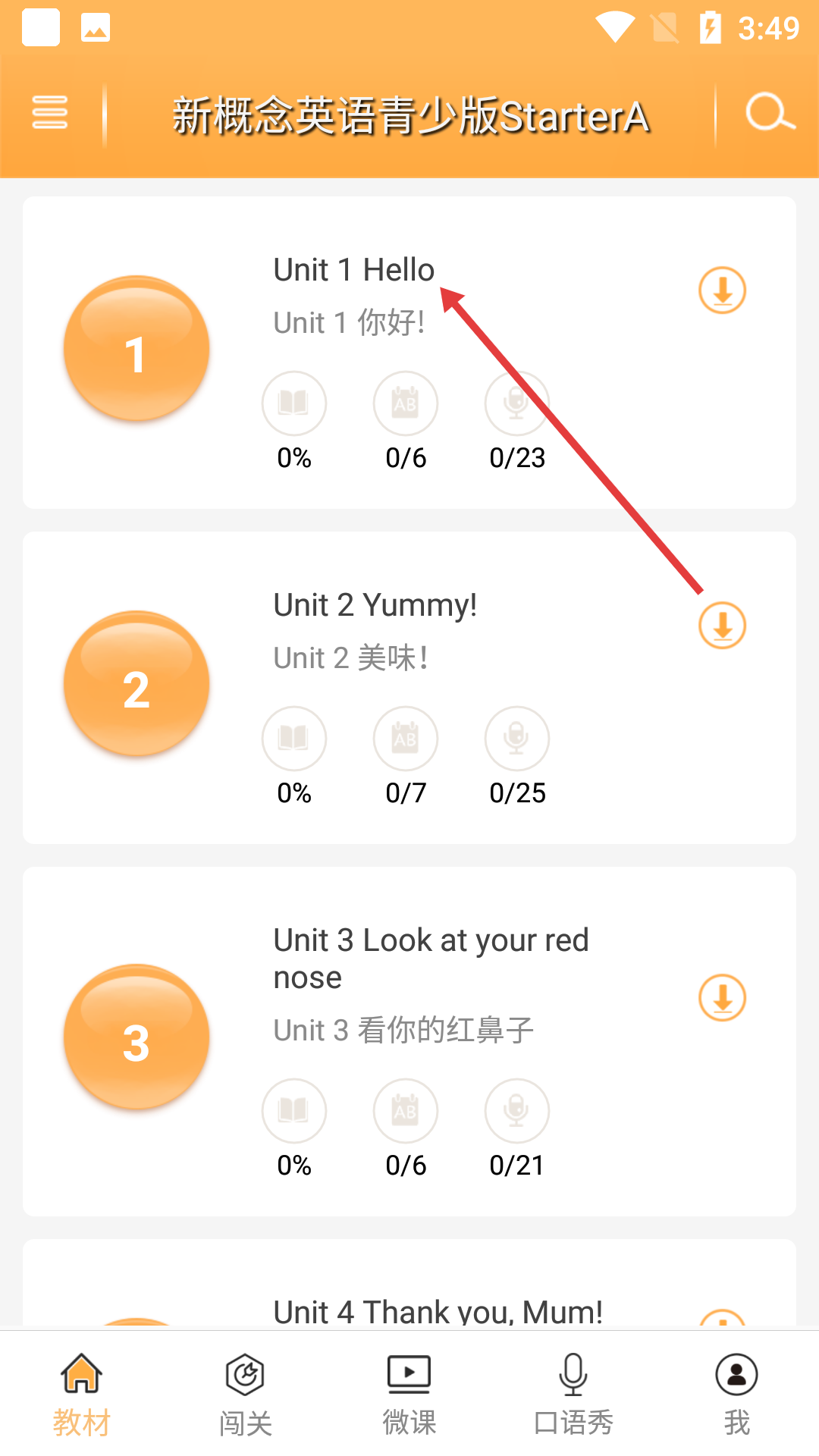Switch to the 微课 tab
The image size is (819, 1456).
click(409, 1394)
